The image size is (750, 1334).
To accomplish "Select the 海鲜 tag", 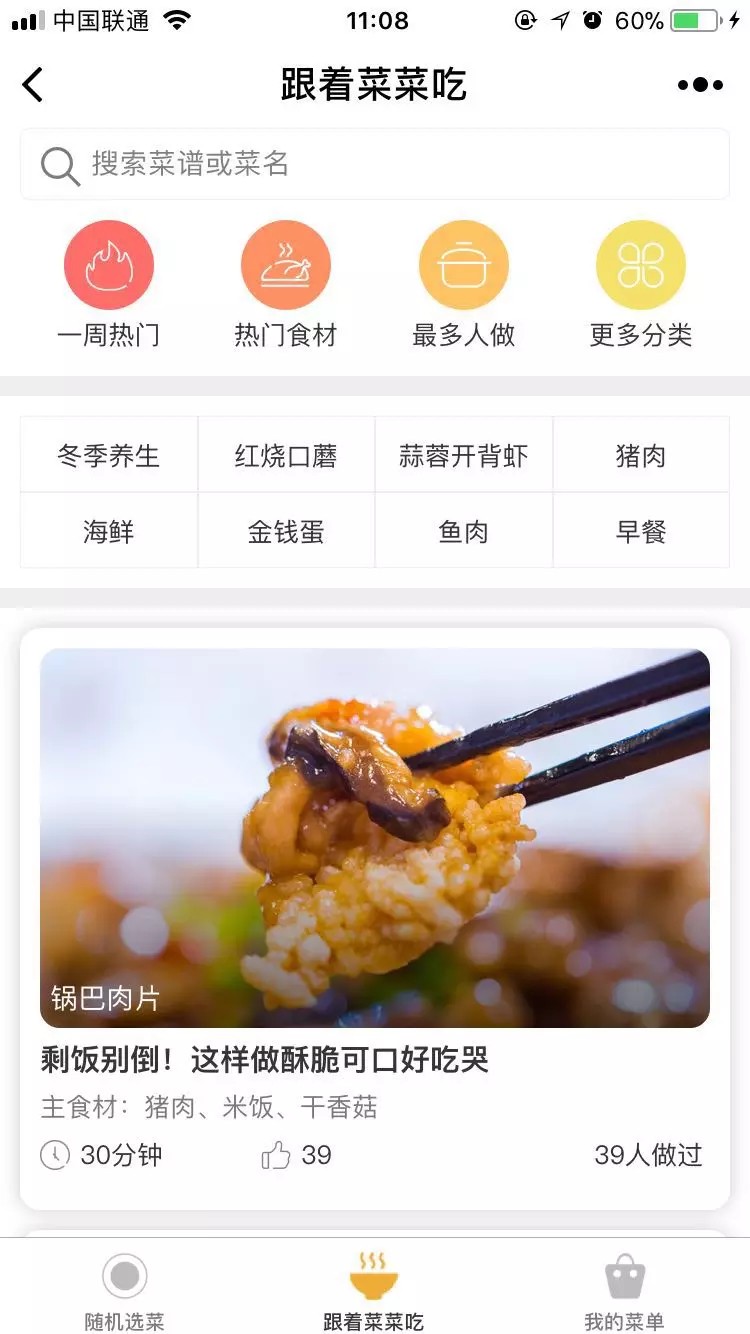I will click(x=109, y=531).
